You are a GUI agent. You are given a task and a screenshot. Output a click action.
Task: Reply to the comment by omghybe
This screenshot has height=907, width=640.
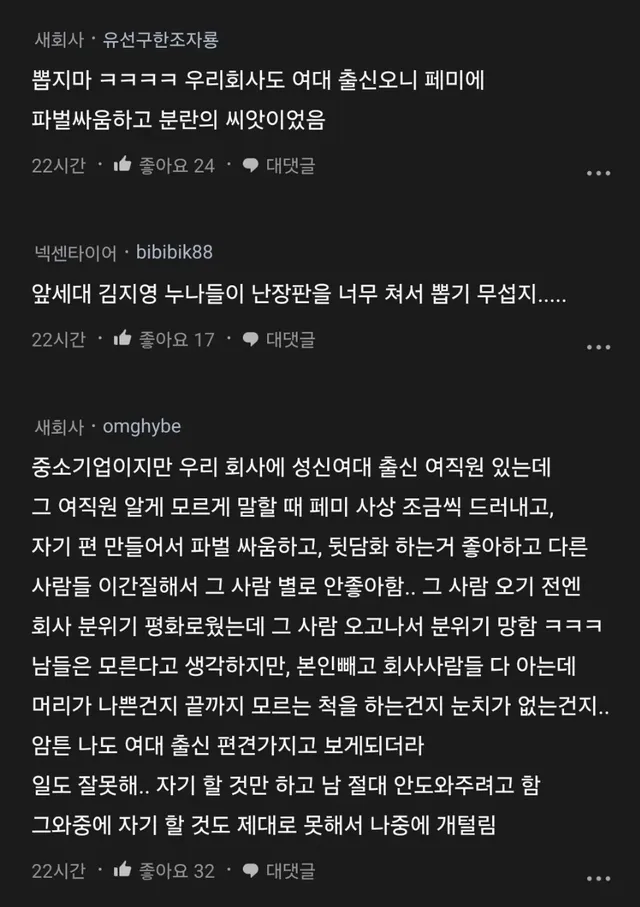coord(279,870)
